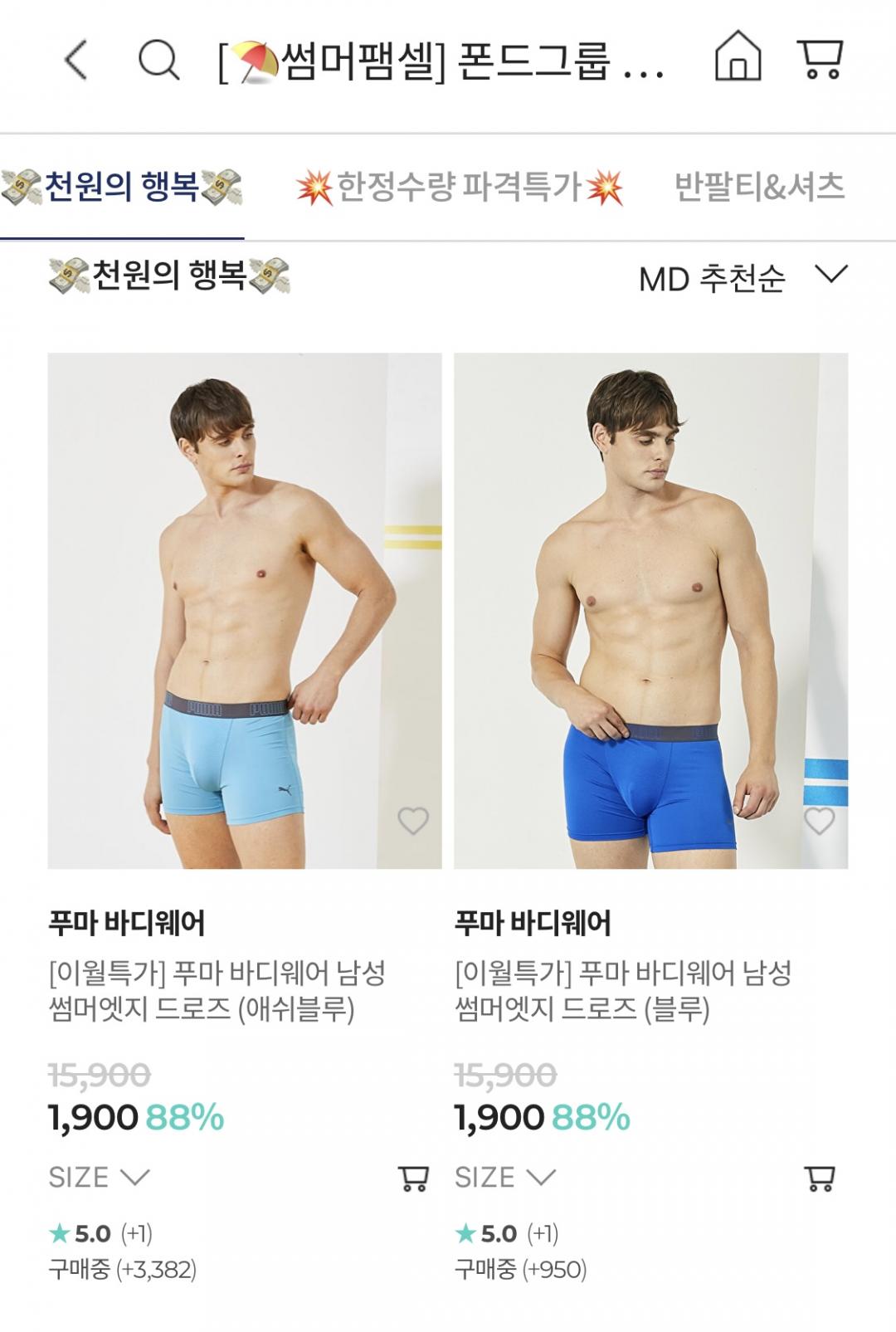Expand SIZE options for 블루 item
The height and width of the screenshot is (1332, 896).
[x=504, y=1177]
